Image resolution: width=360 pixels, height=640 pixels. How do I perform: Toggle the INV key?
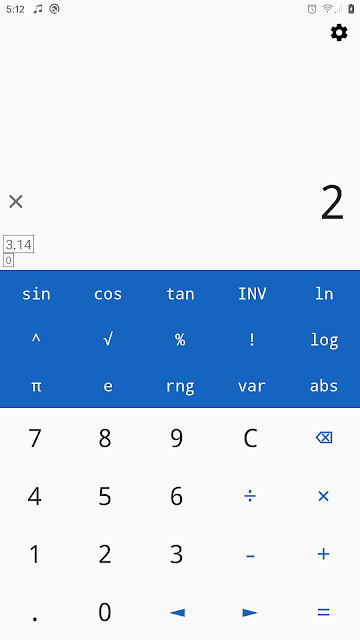[252, 293]
